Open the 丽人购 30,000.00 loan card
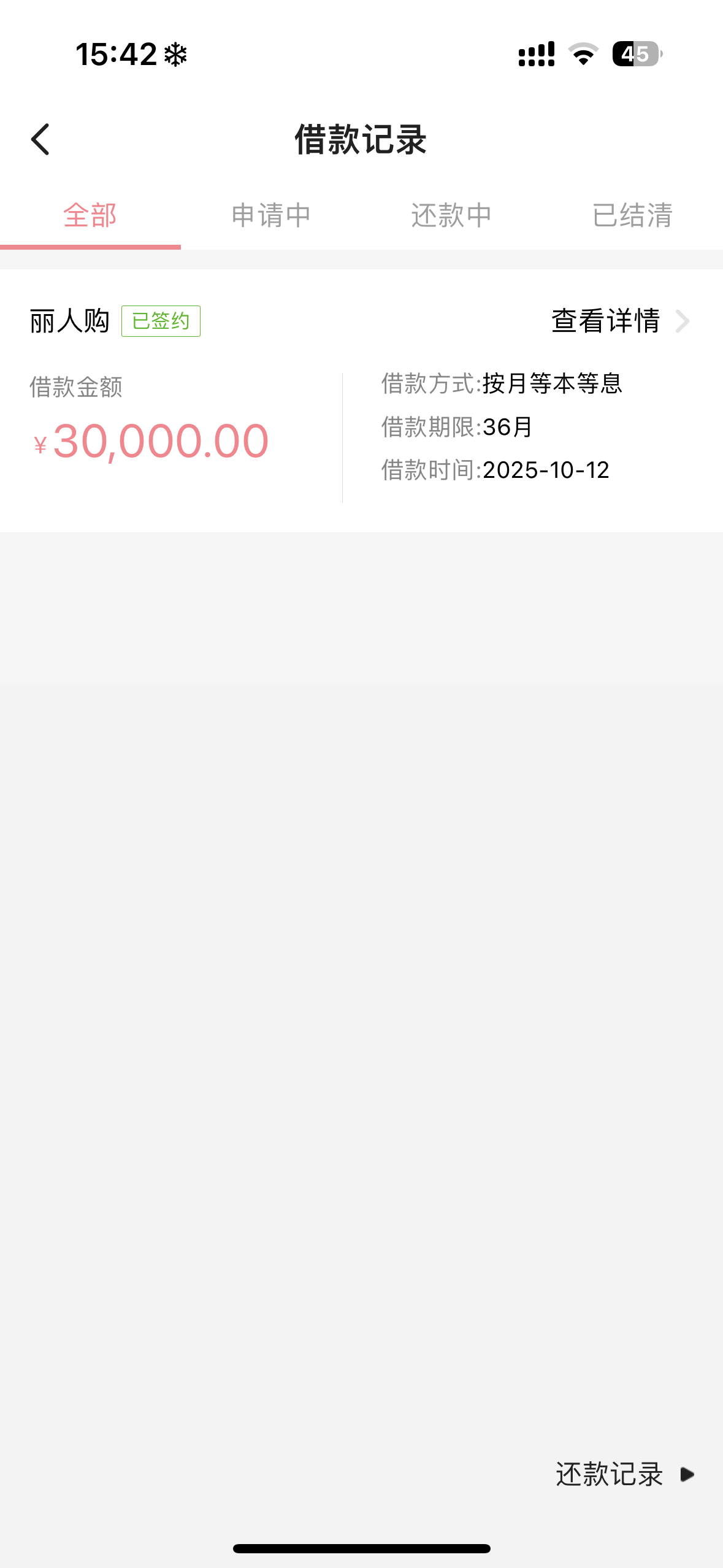 click(184, 429)
